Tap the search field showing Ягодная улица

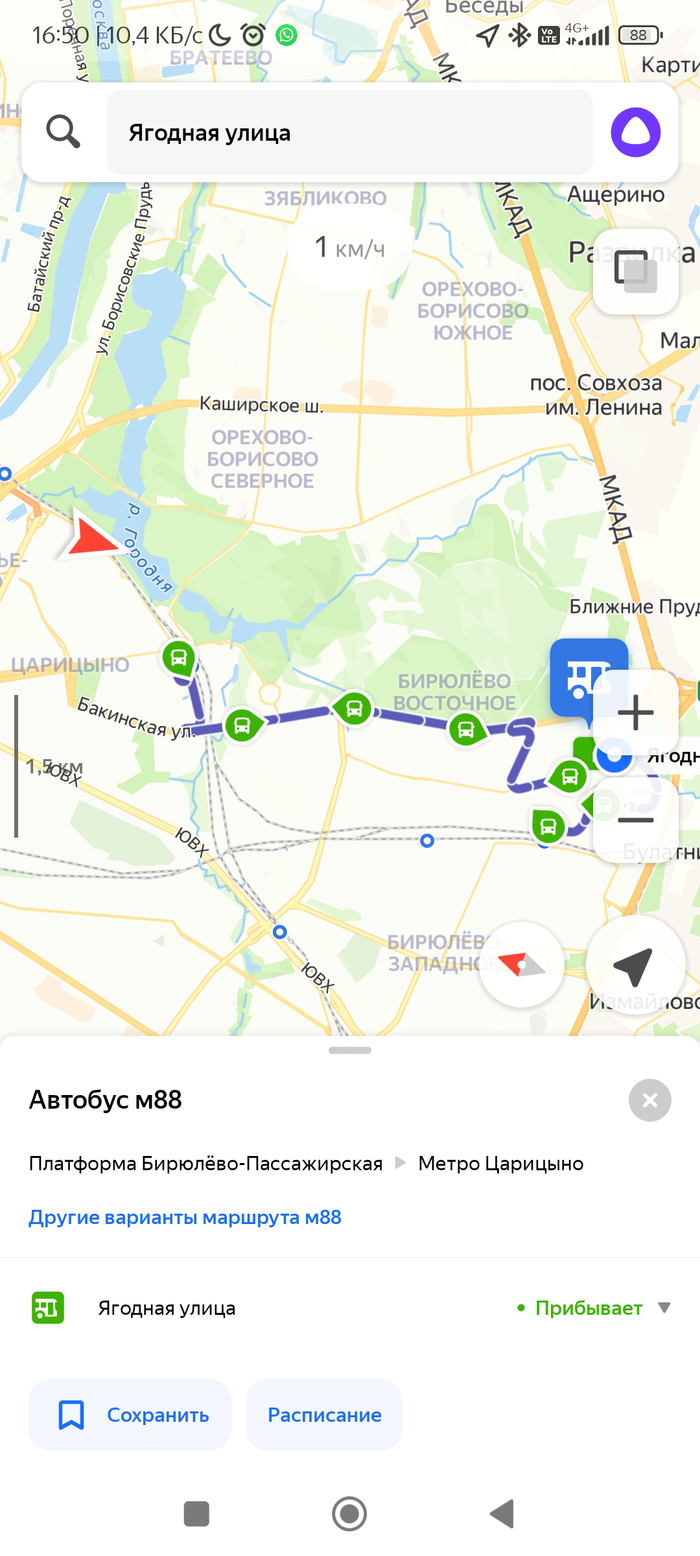click(x=350, y=133)
